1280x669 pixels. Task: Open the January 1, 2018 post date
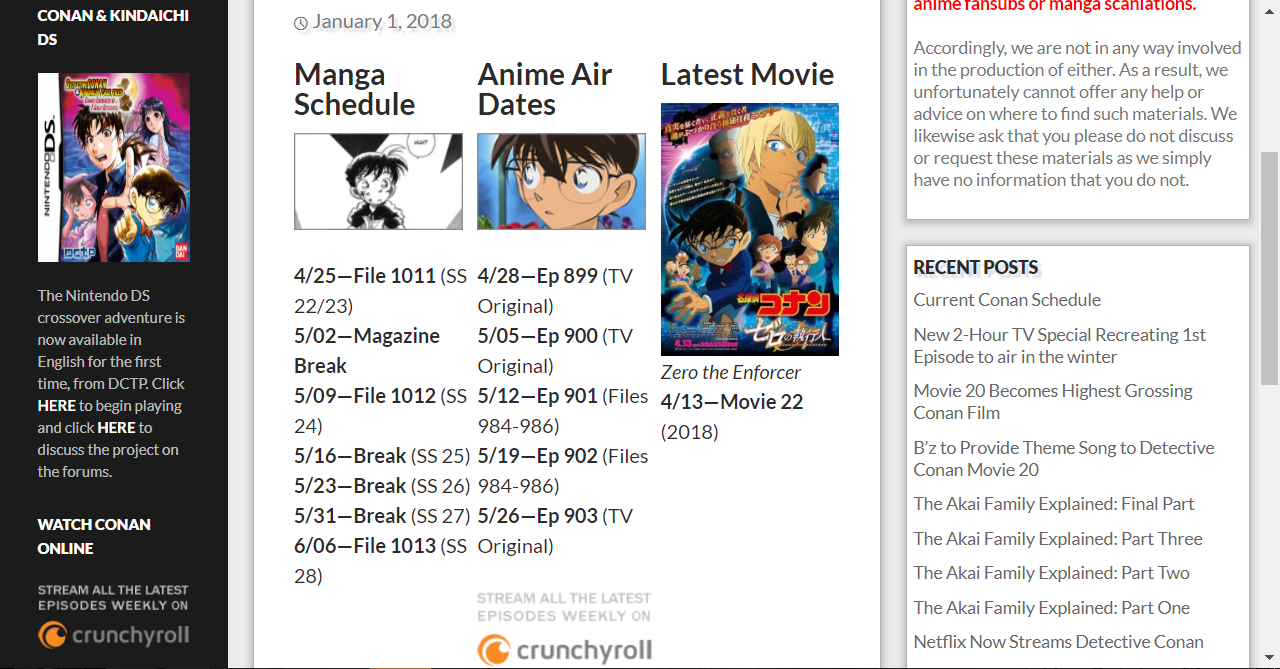(x=382, y=22)
